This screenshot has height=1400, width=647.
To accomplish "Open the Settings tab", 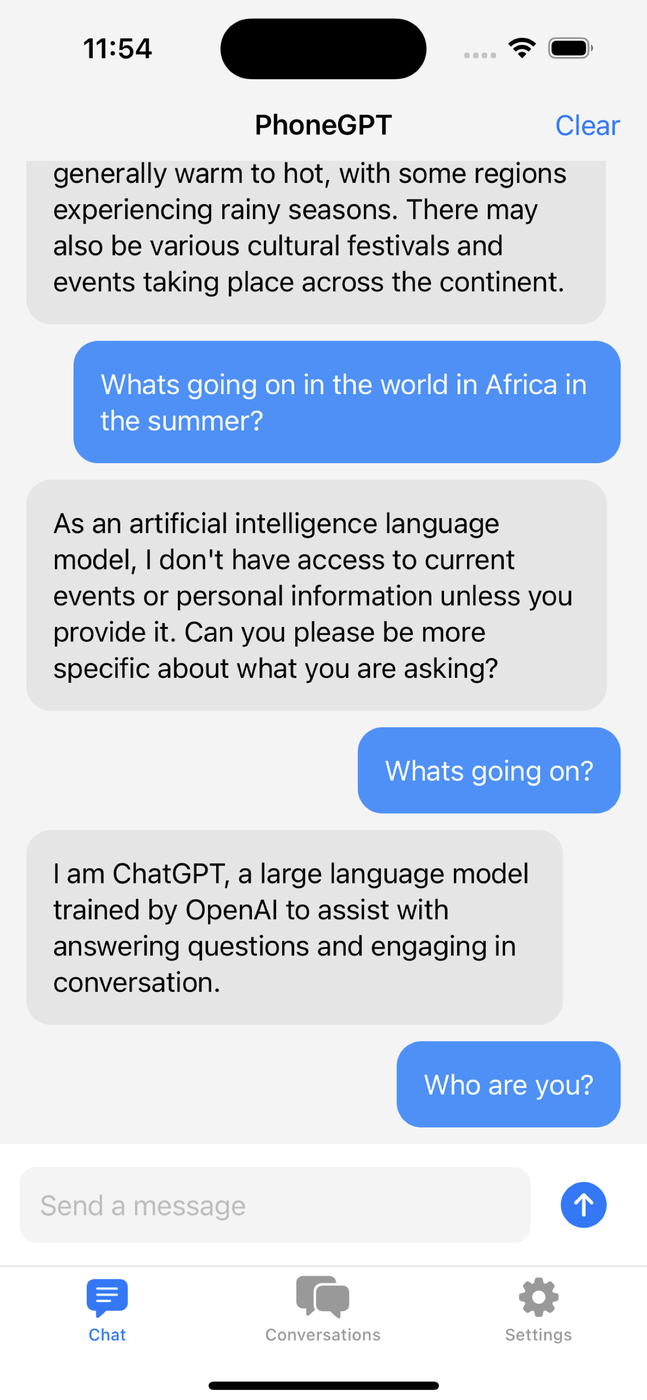I will point(538,1309).
